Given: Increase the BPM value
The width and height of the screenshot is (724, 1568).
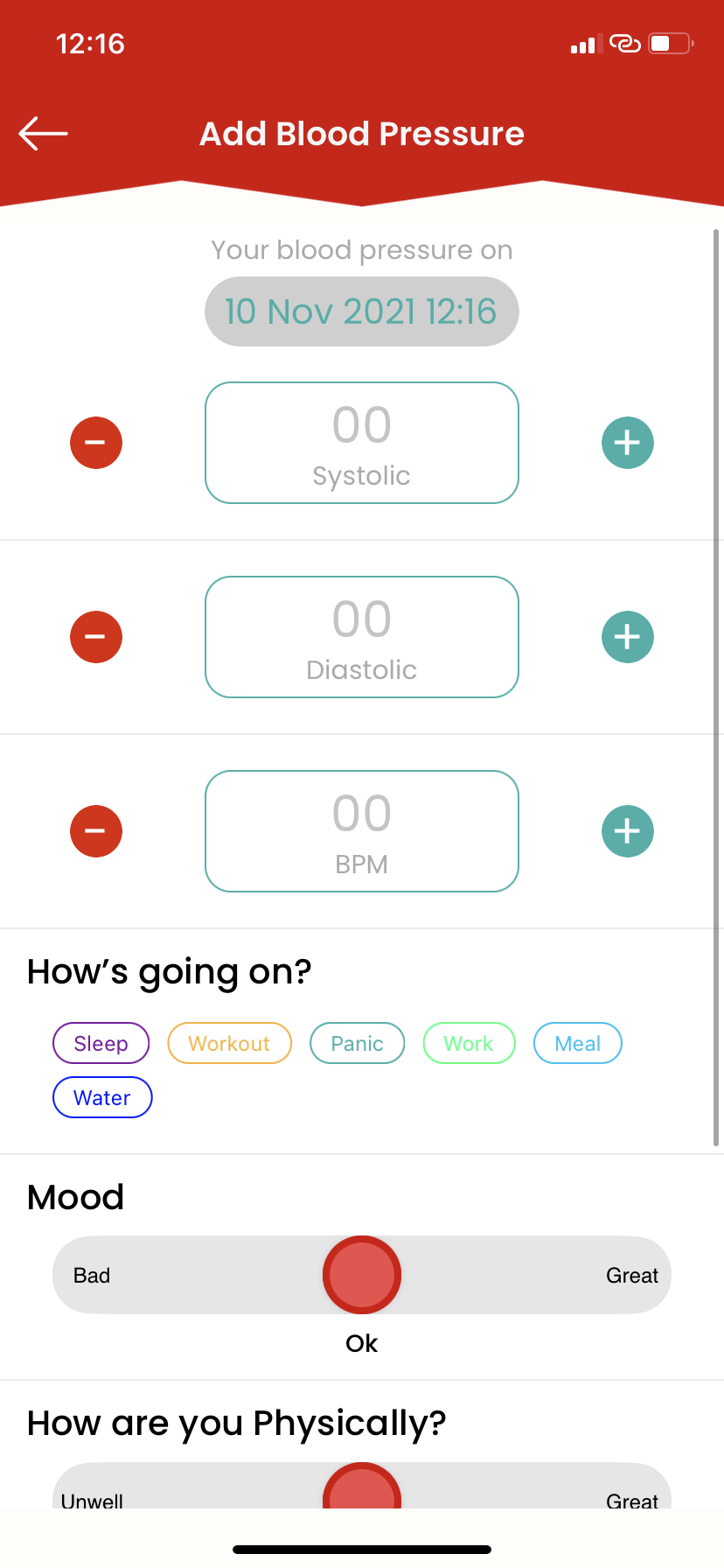Looking at the screenshot, I should point(628,831).
